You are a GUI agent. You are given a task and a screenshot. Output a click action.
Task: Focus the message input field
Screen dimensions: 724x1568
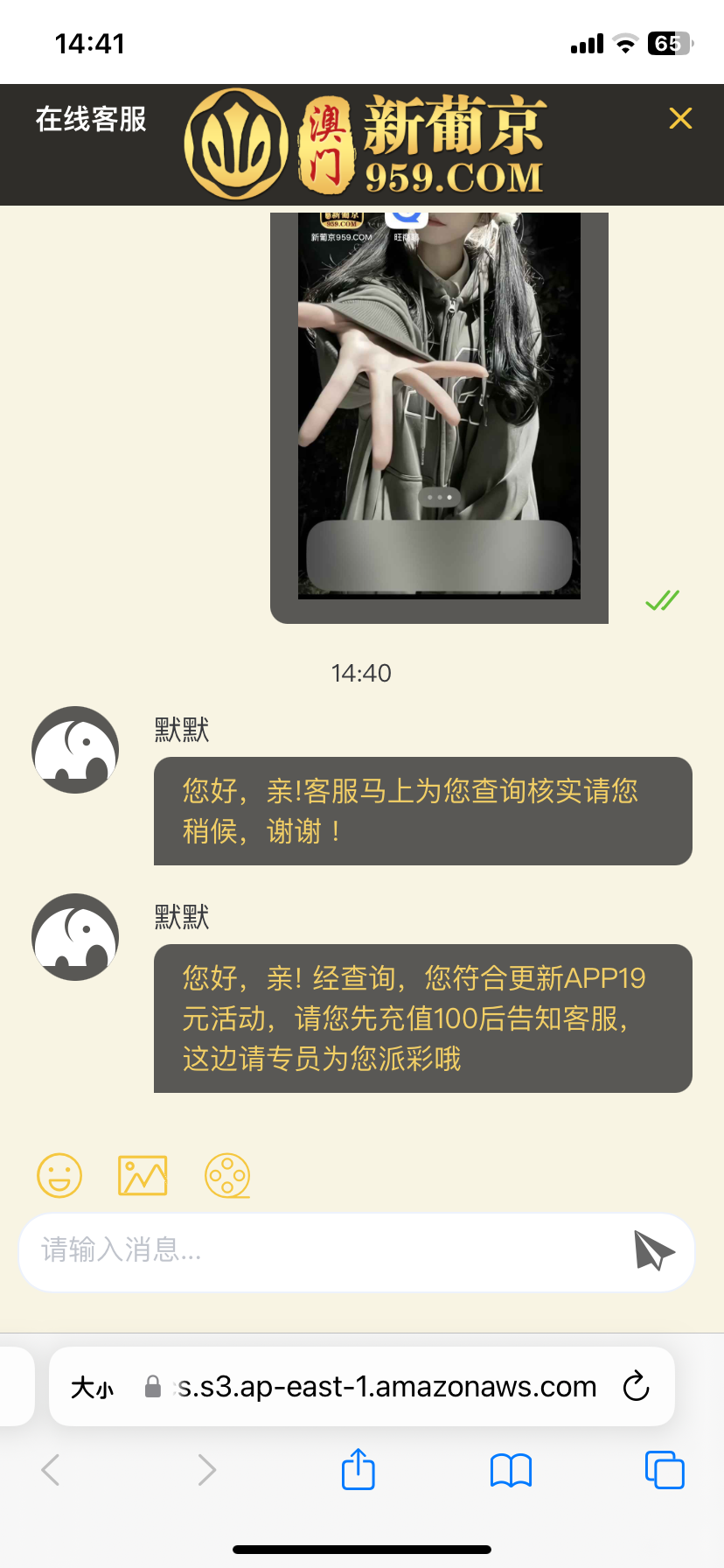(x=324, y=1250)
